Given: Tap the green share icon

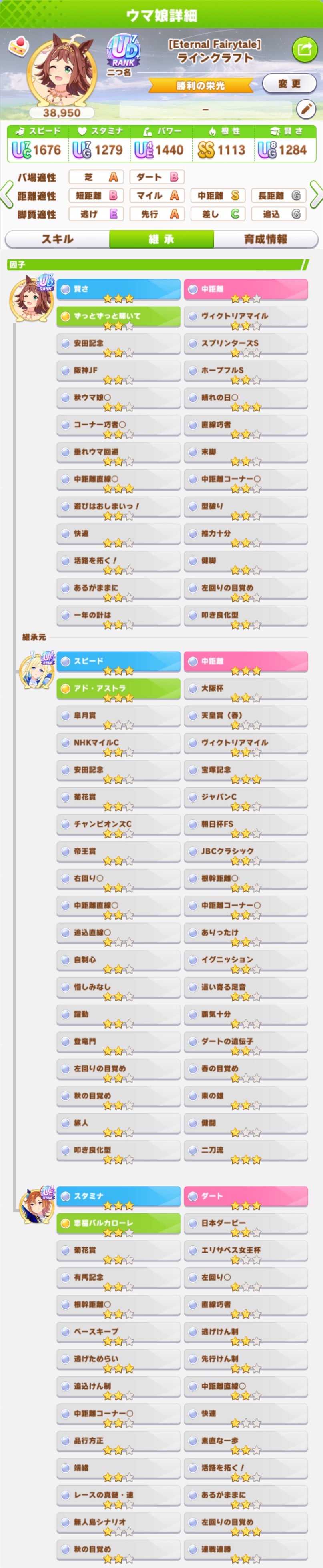Looking at the screenshot, I should pos(303,49).
